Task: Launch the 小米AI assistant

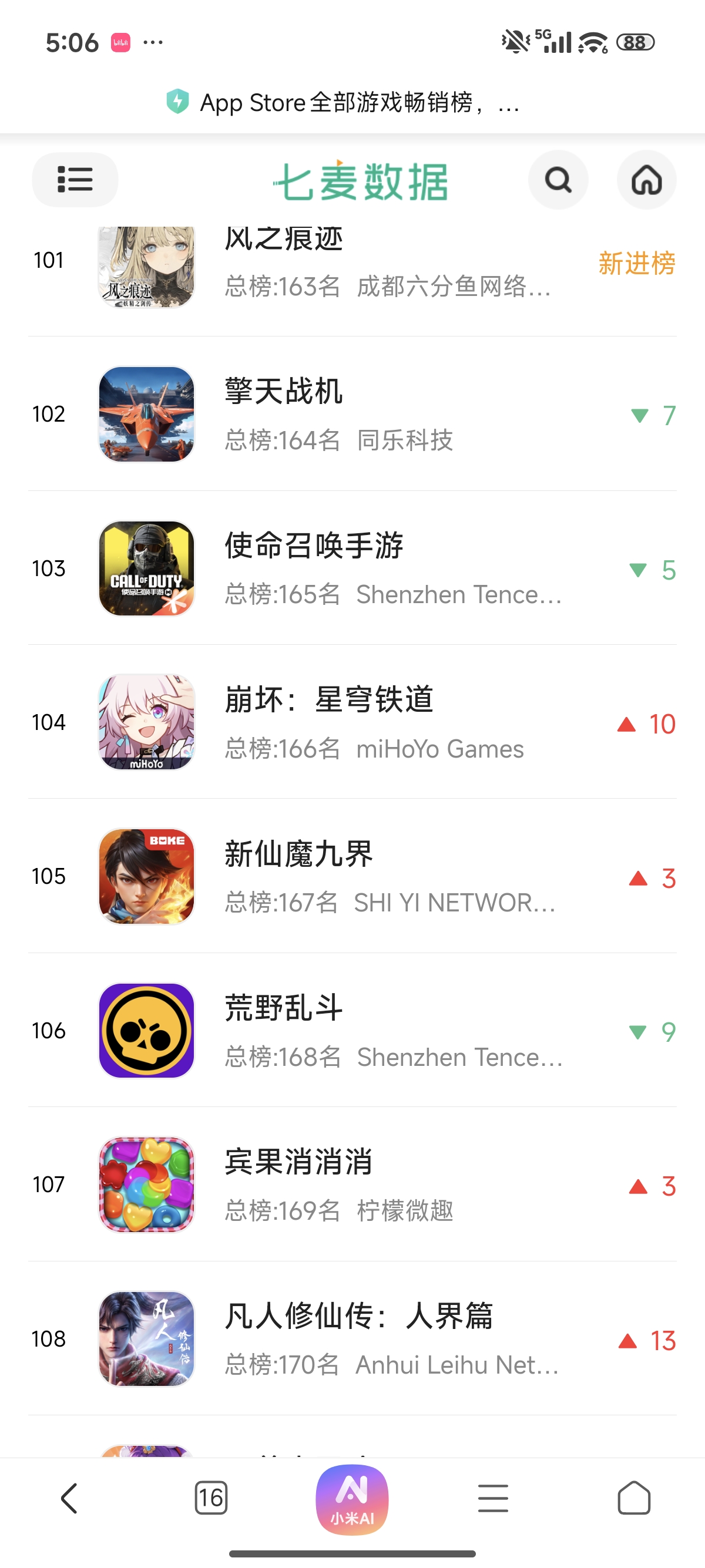Action: tap(352, 1499)
